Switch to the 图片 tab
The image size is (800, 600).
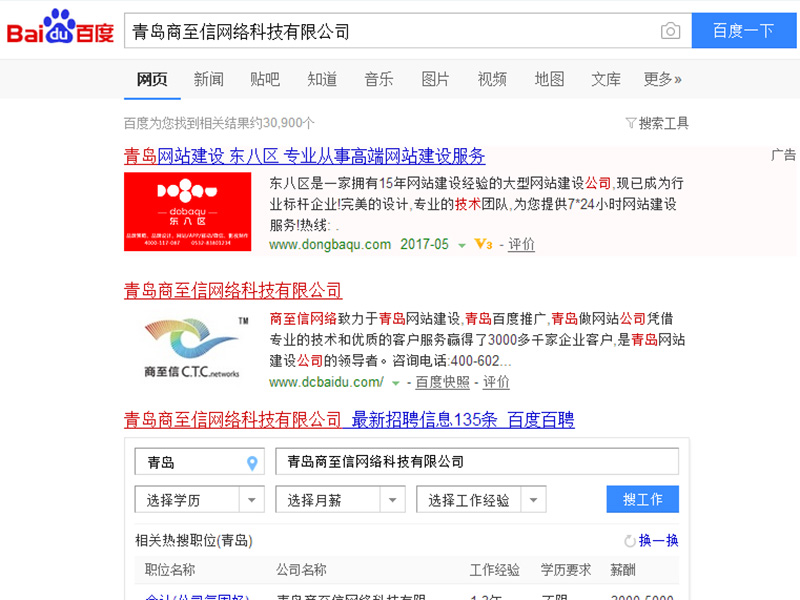(435, 79)
